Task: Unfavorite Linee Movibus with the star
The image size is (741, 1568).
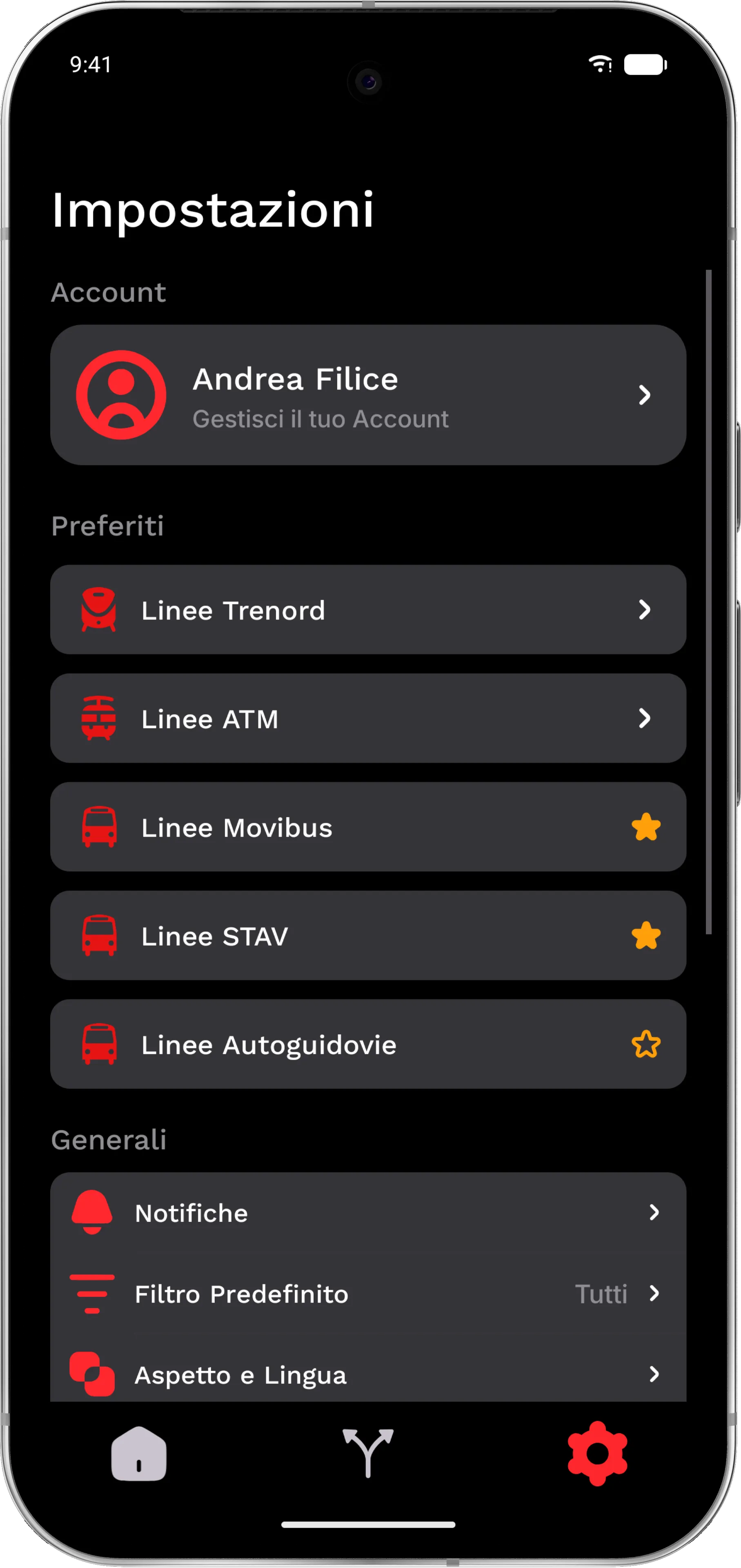Action: [645, 827]
